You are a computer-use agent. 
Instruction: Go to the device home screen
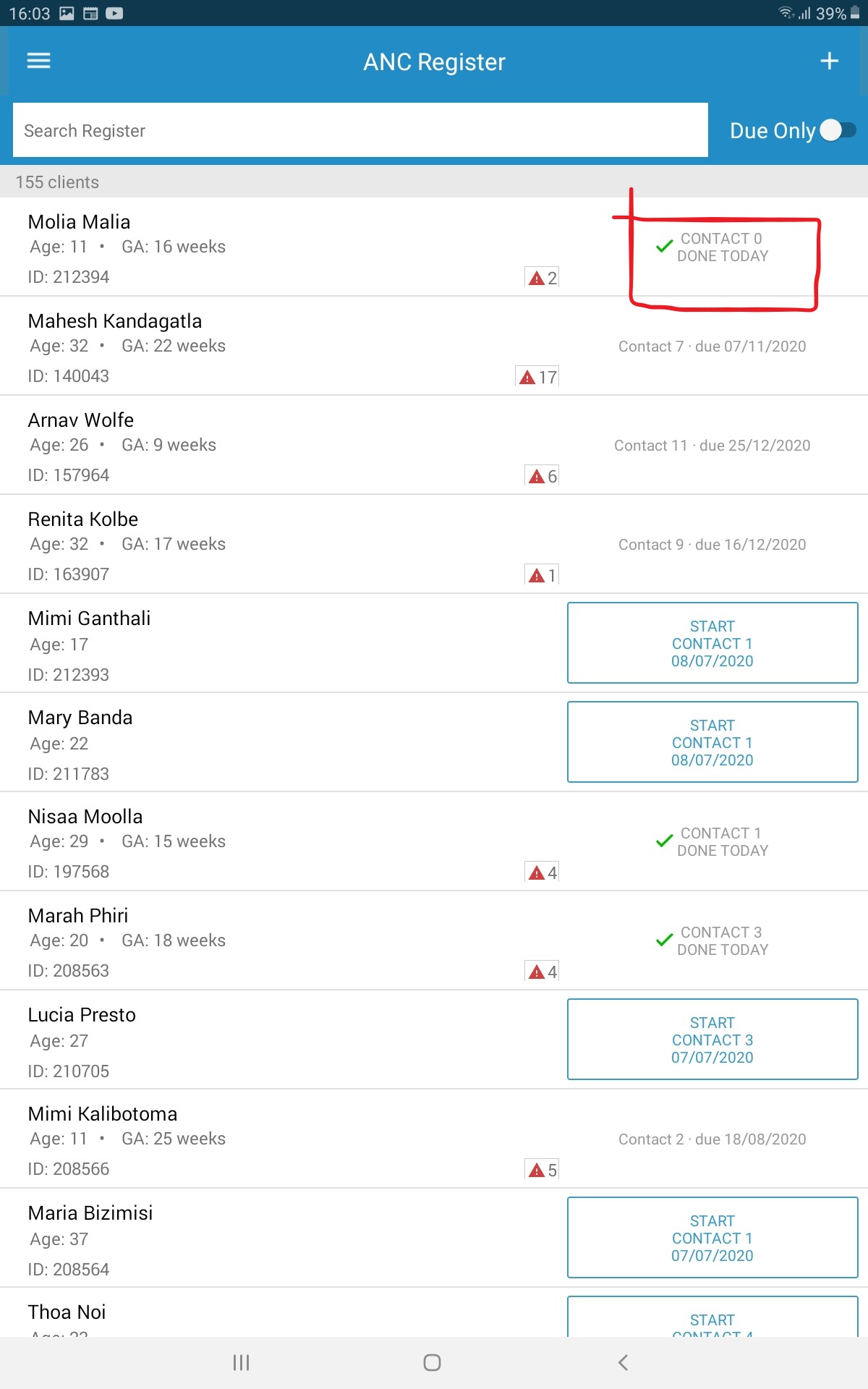pyautogui.click(x=432, y=1363)
